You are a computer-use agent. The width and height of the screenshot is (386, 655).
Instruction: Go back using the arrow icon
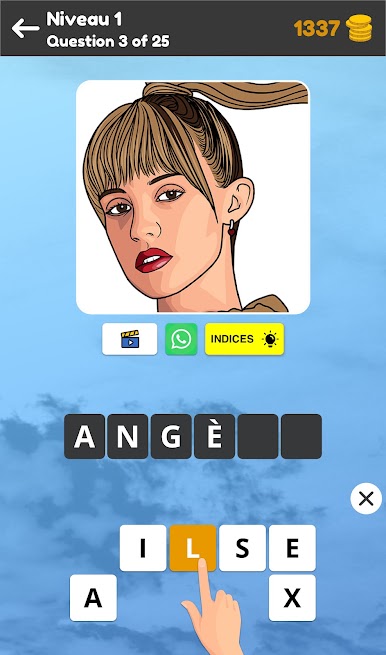25,28
